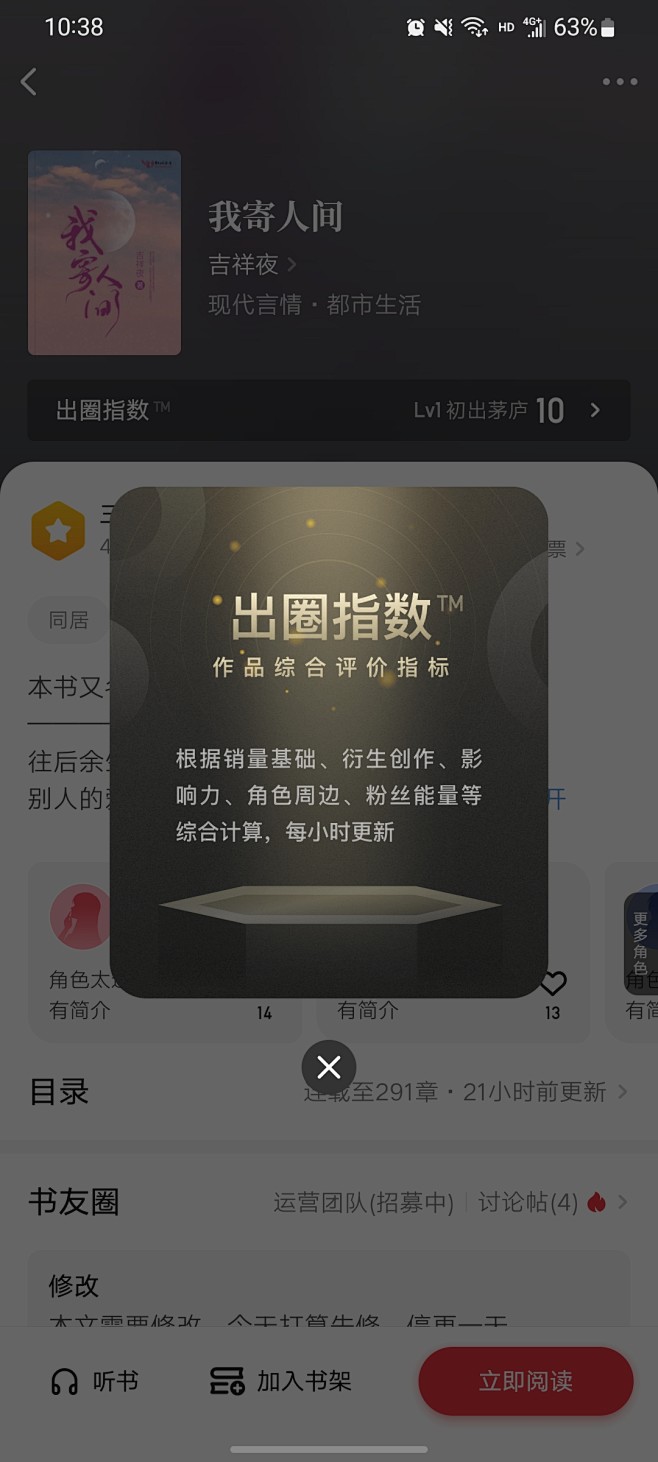Tap the 我寄人间 book cover
Screen dimensions: 658x1462
[x=104, y=253]
